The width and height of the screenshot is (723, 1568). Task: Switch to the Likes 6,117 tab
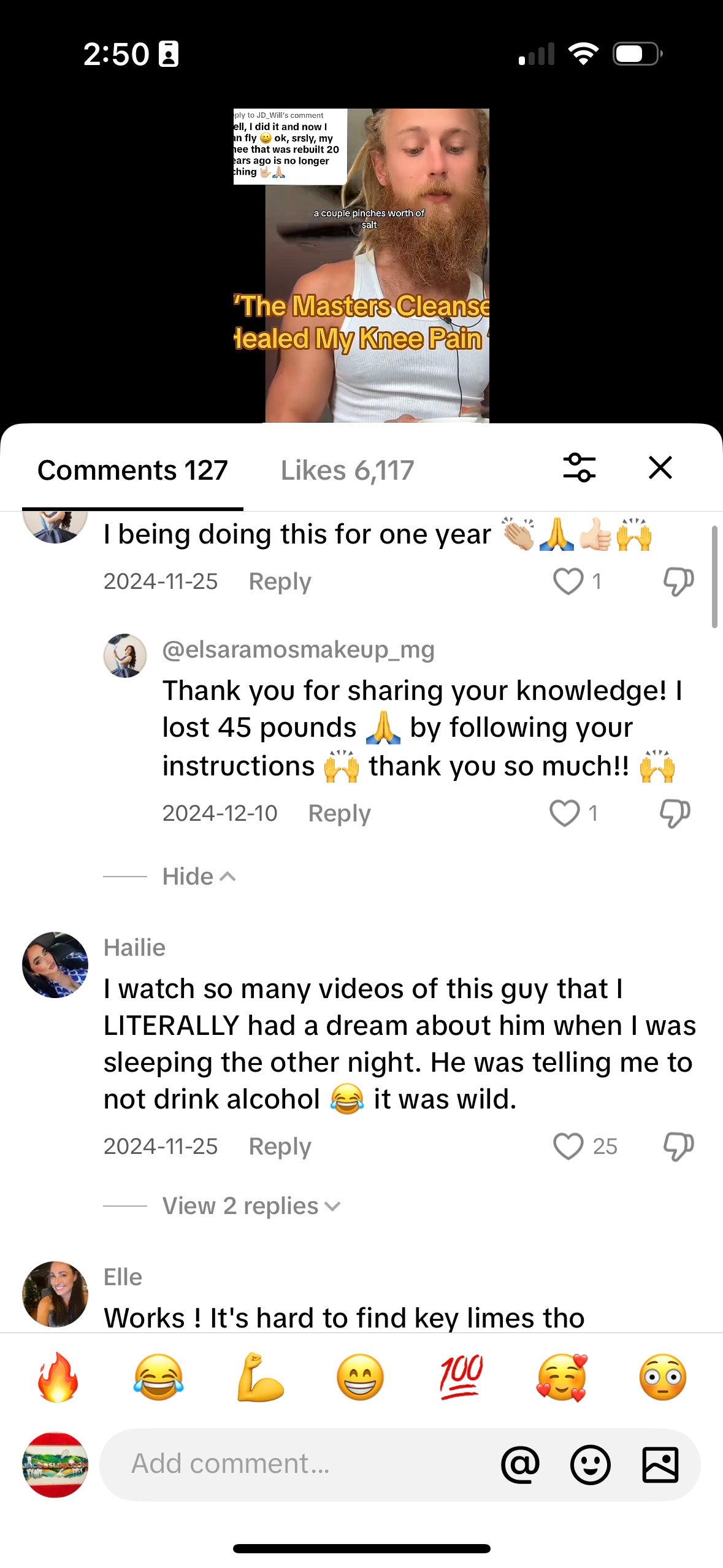click(x=347, y=471)
